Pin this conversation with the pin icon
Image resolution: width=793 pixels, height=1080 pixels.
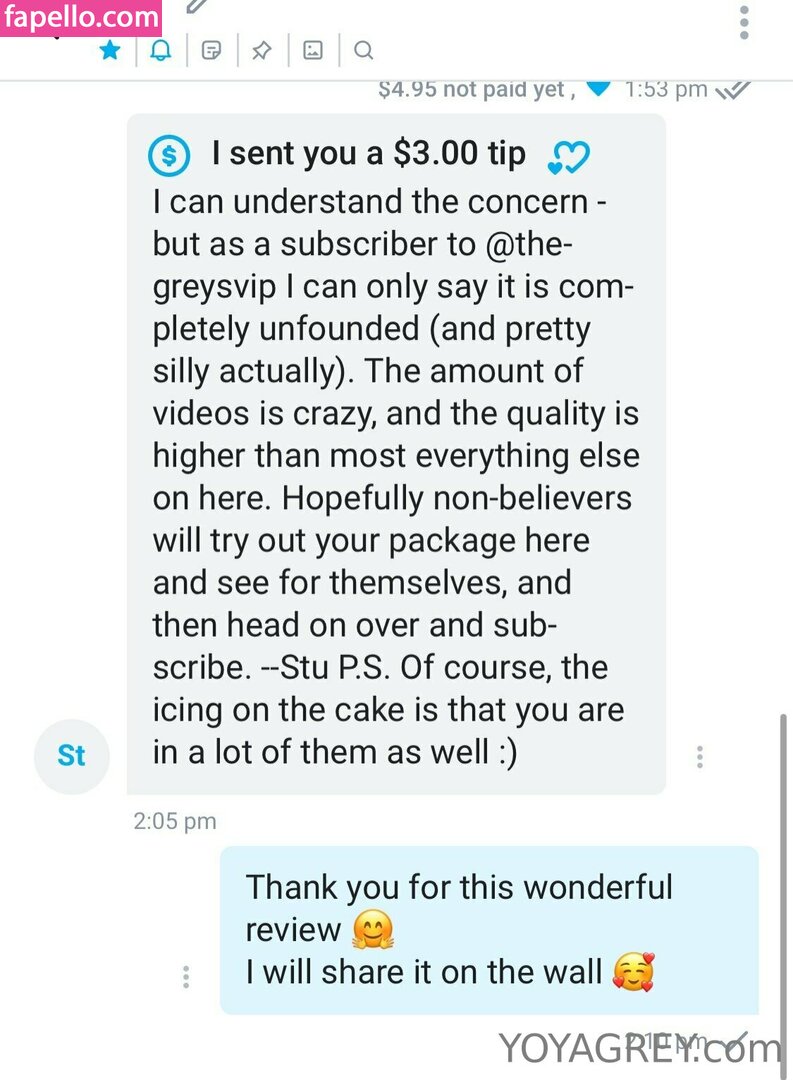261,50
